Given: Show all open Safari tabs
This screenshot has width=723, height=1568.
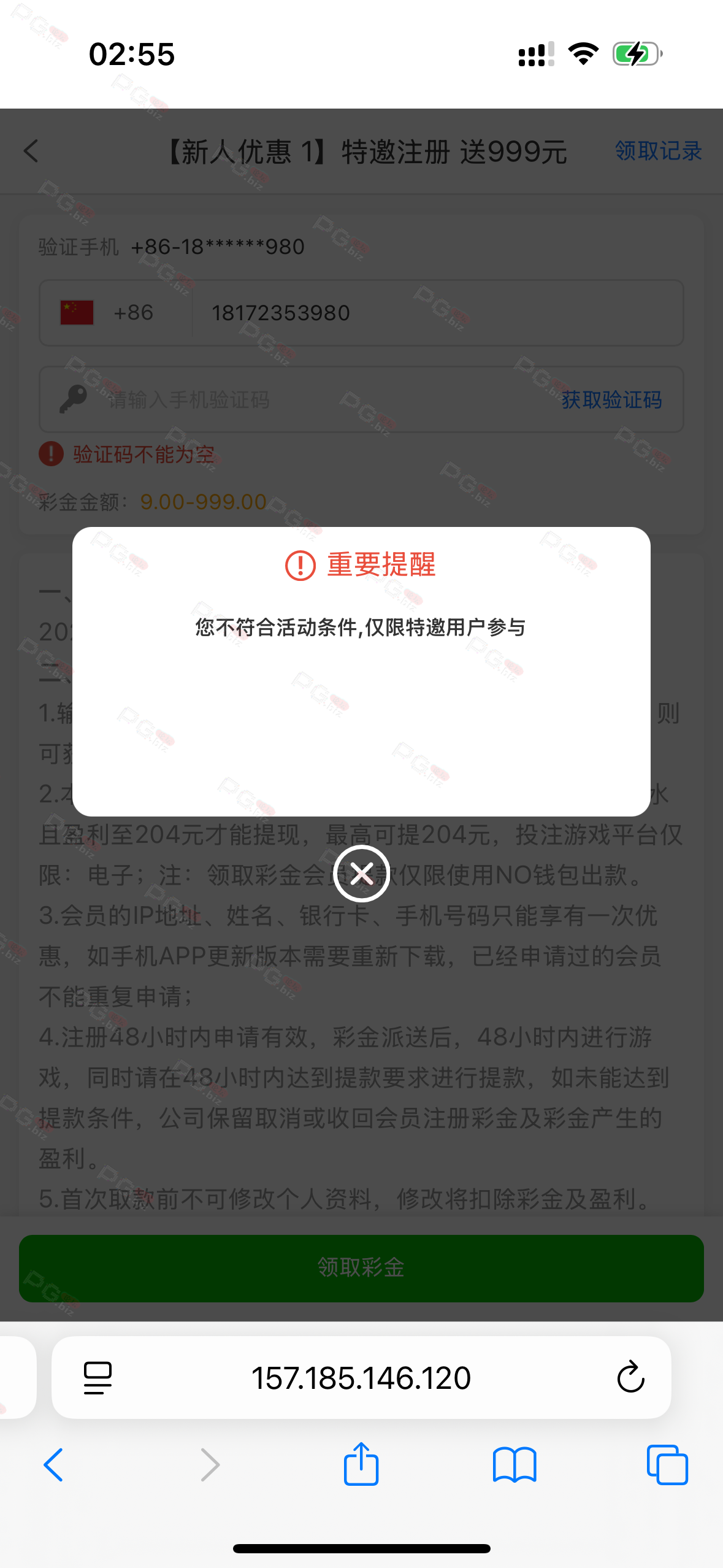Looking at the screenshot, I should pyautogui.click(x=667, y=1465).
